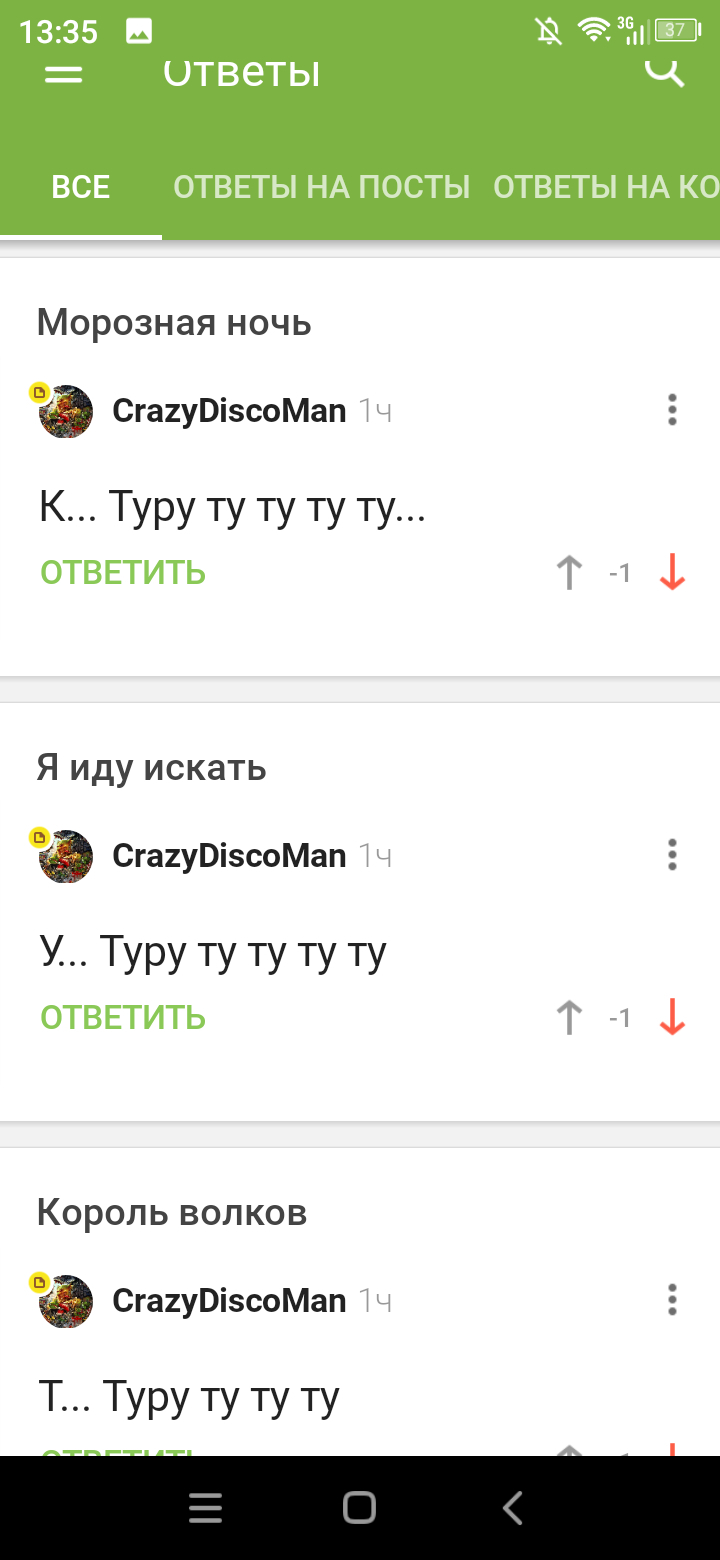This screenshot has height=1560, width=720.
Task: Switch to the ОТВЕТЫ НА ПОСТЫ tab
Action: 321,187
